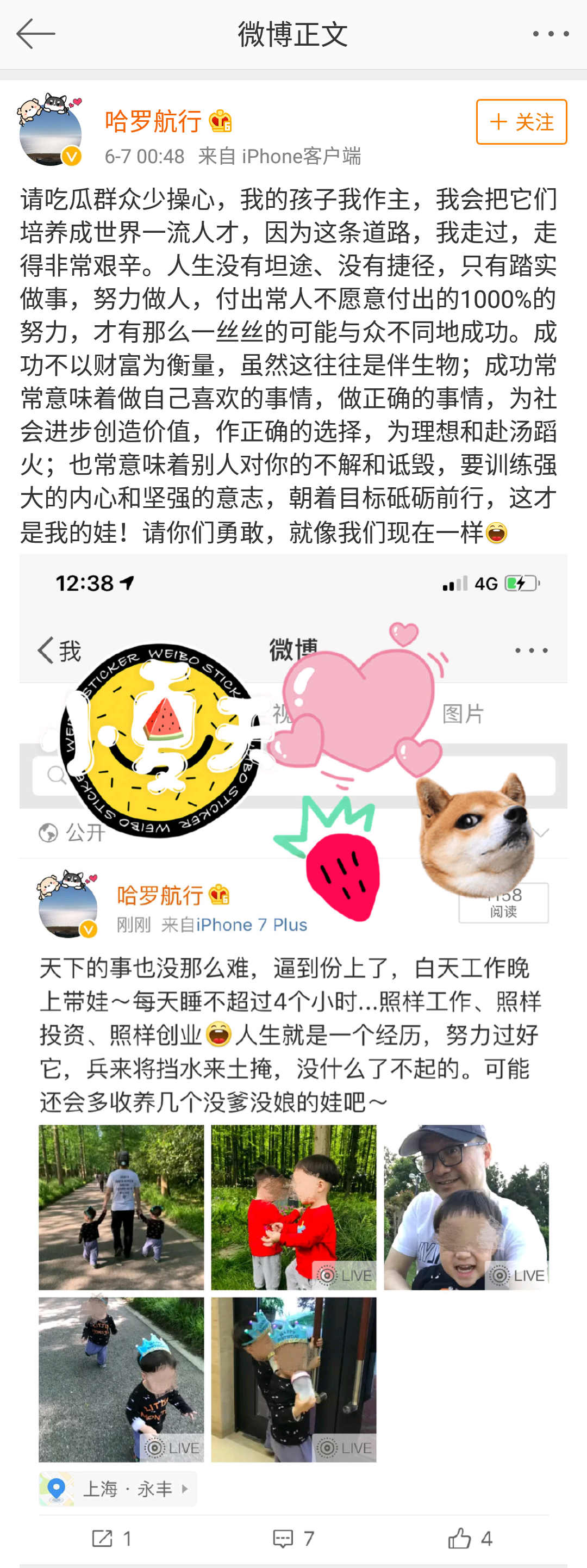Image resolution: width=587 pixels, height=1568 pixels.
Task: Click the 来自 iPhone客户端 source link
Action: [280, 156]
